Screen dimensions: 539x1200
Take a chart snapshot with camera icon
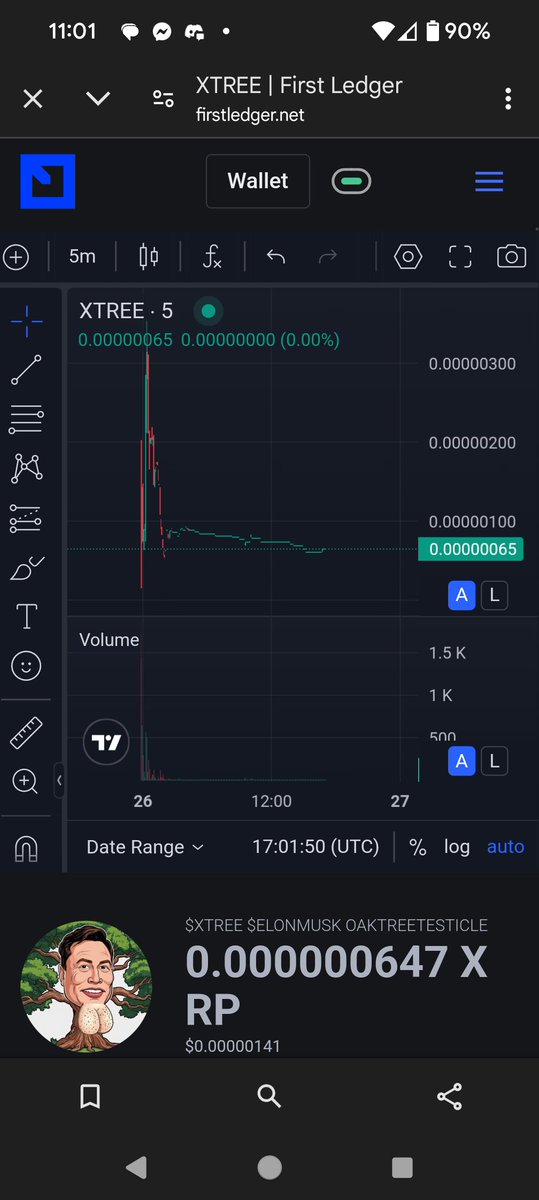point(511,257)
